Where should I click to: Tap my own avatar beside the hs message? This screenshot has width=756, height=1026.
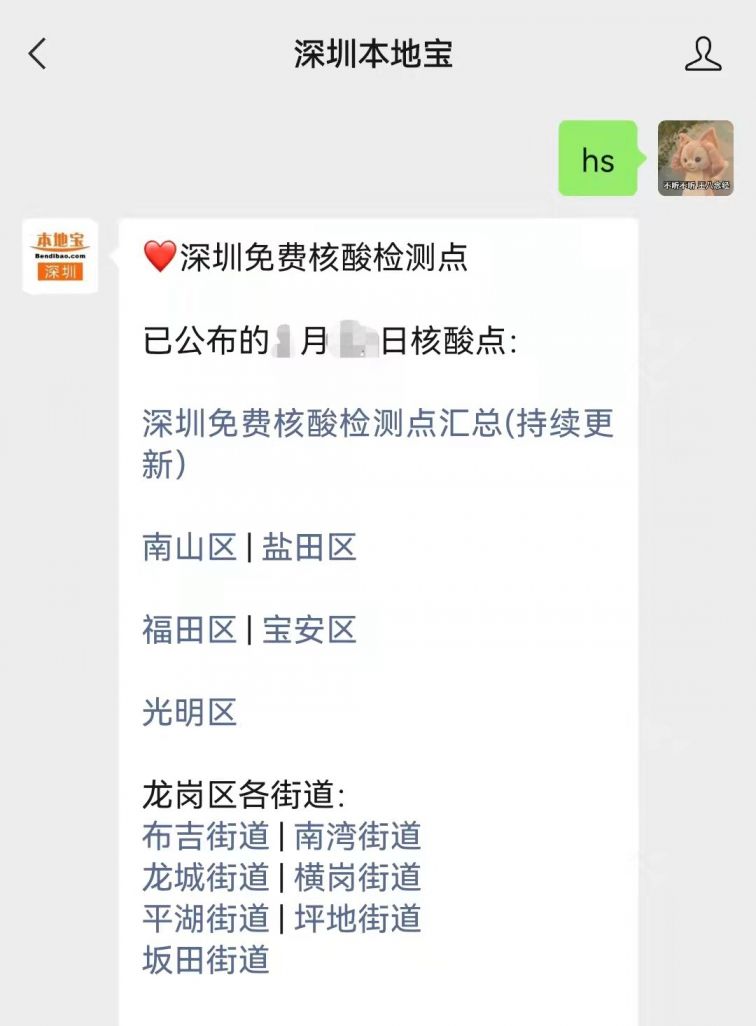tap(695, 158)
